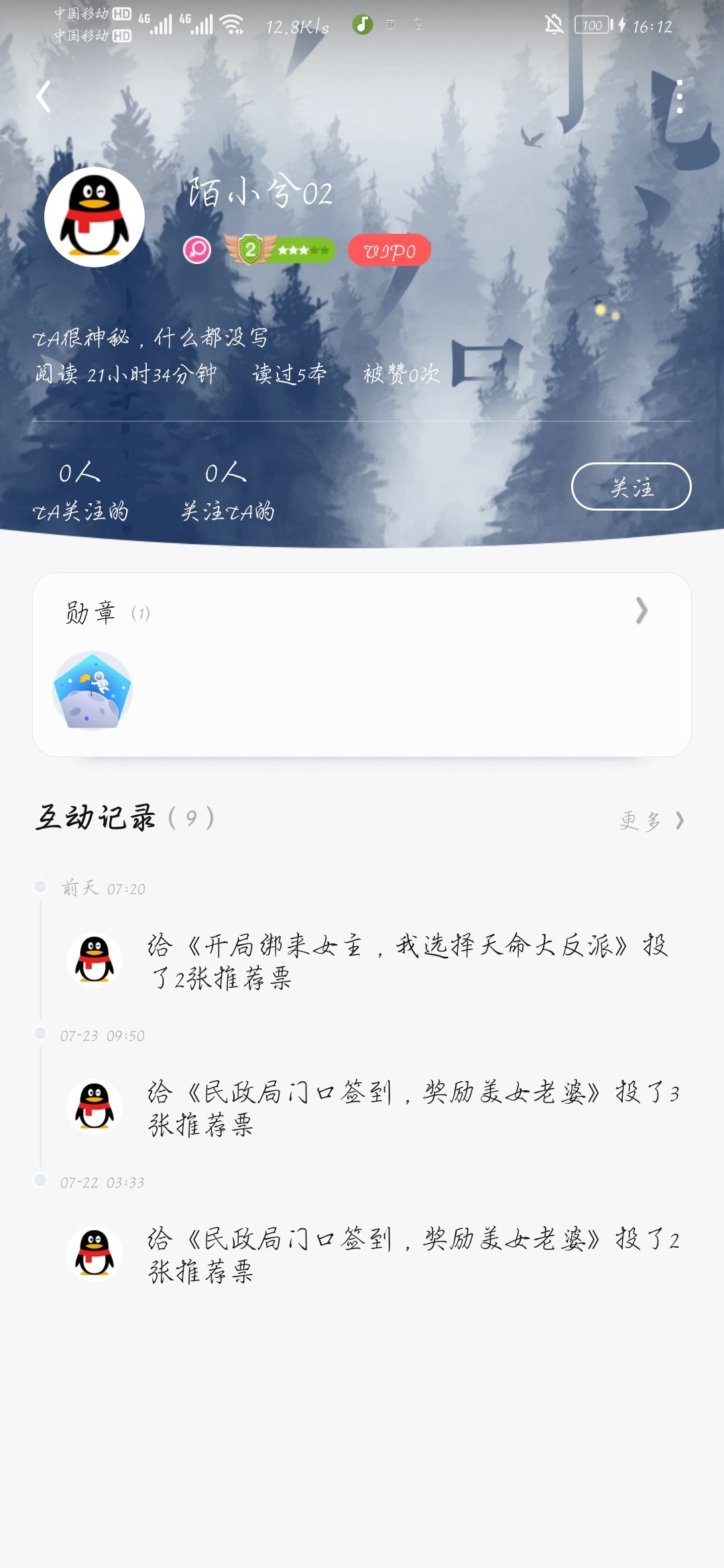View the 关注TA的 followers list
The image size is (724, 1568).
point(227,491)
